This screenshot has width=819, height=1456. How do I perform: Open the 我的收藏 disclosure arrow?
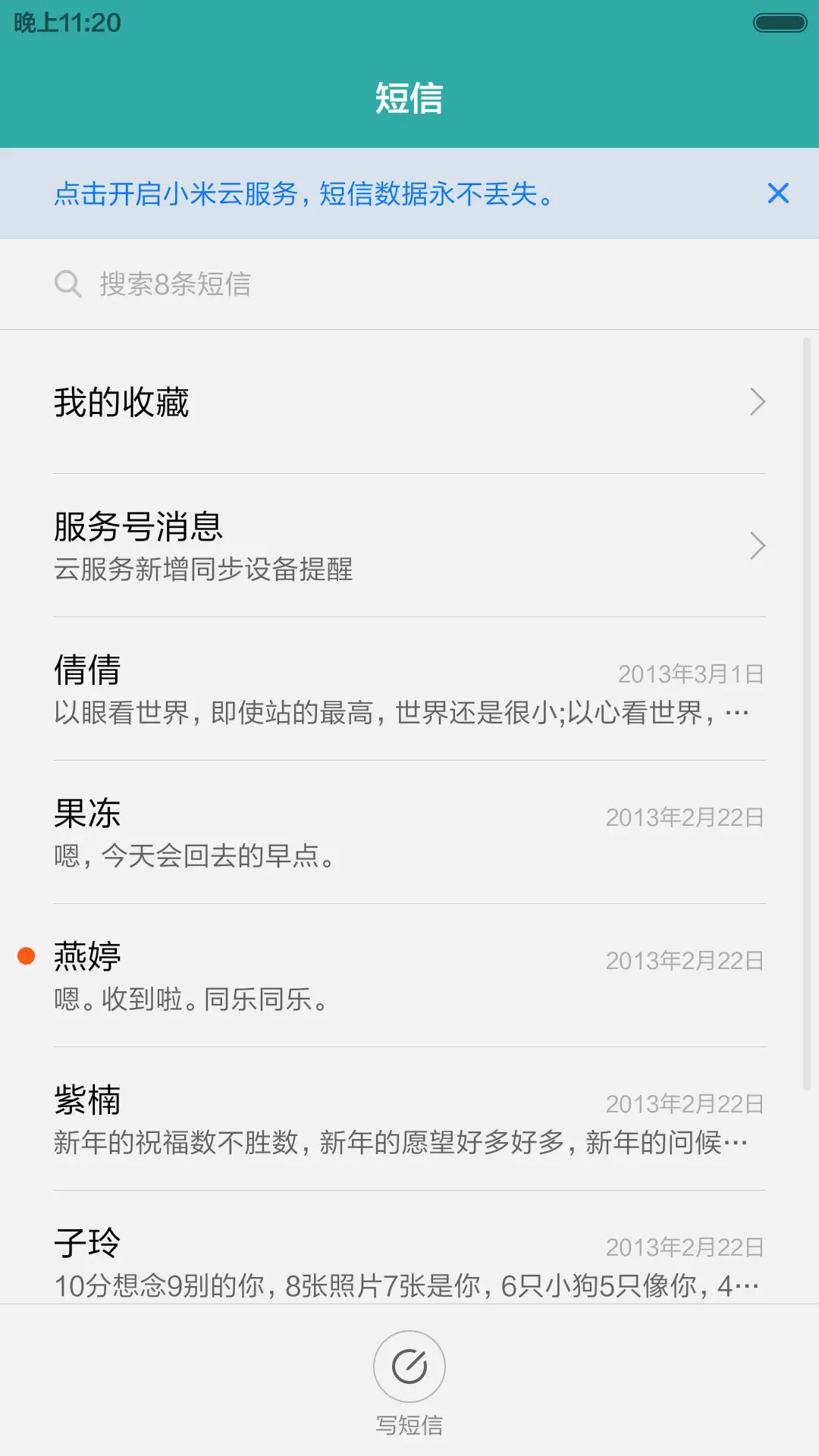pyautogui.click(x=758, y=402)
